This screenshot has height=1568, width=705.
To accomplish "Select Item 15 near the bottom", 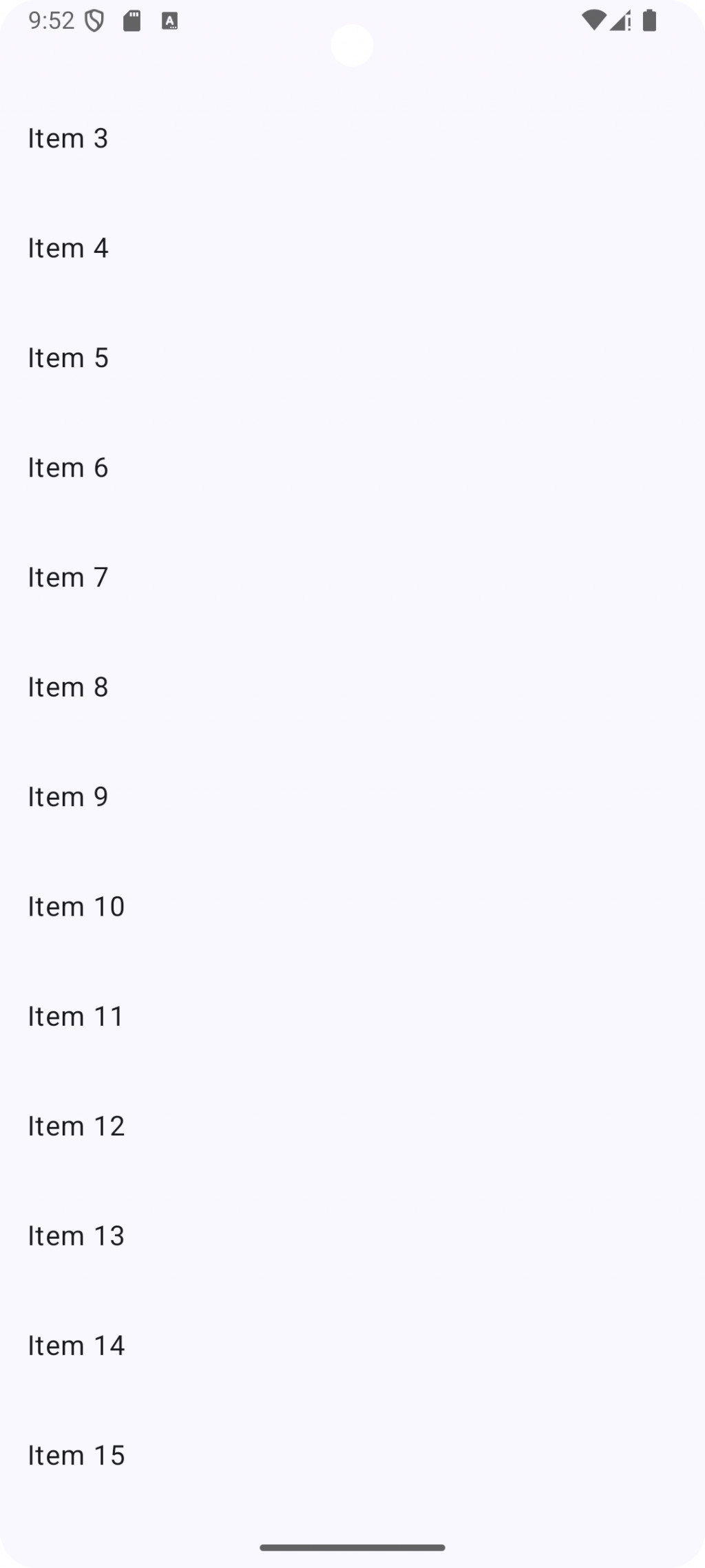I will [x=76, y=1455].
